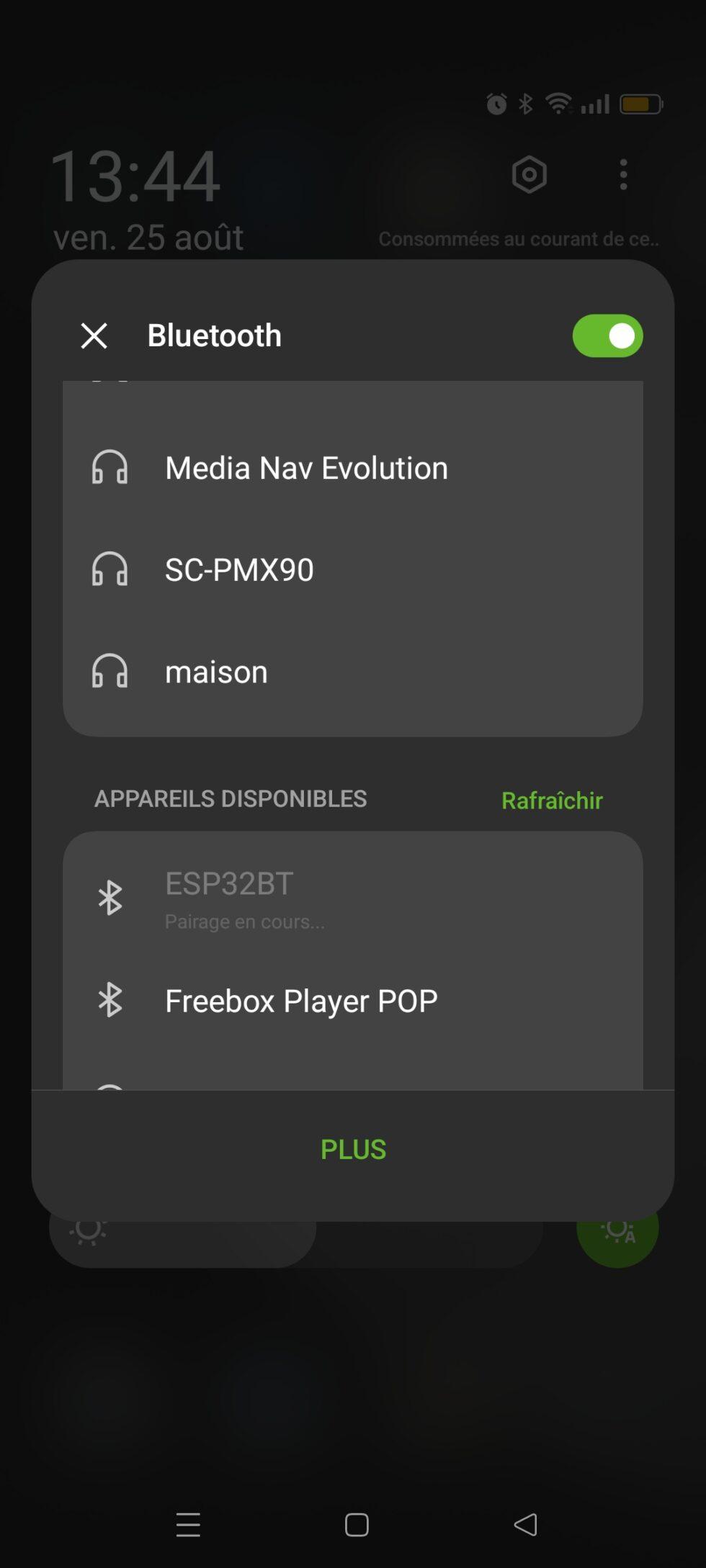Close the Bluetooth dialog with the X
This screenshot has width=706, height=1568.
[94, 335]
